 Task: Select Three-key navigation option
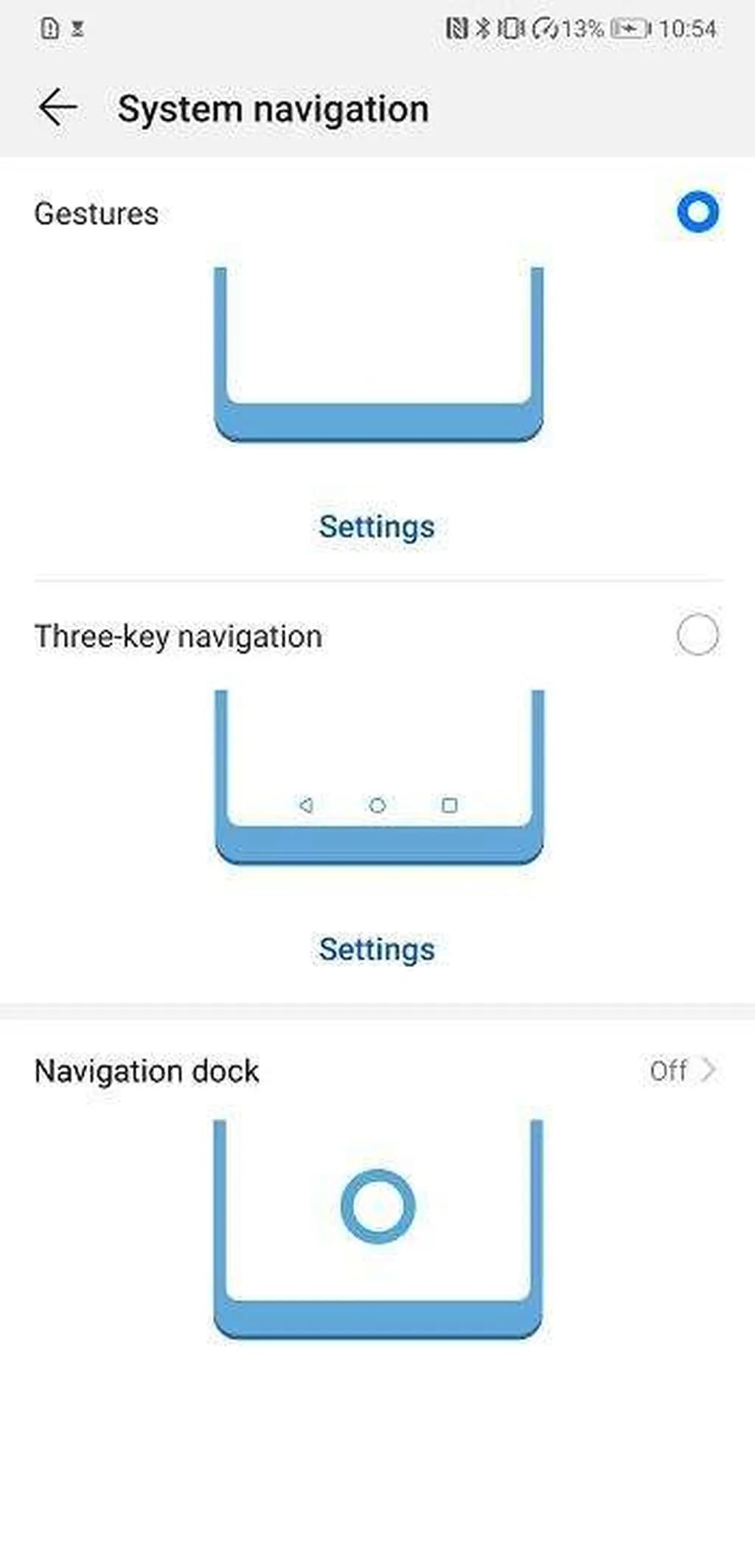(697, 635)
